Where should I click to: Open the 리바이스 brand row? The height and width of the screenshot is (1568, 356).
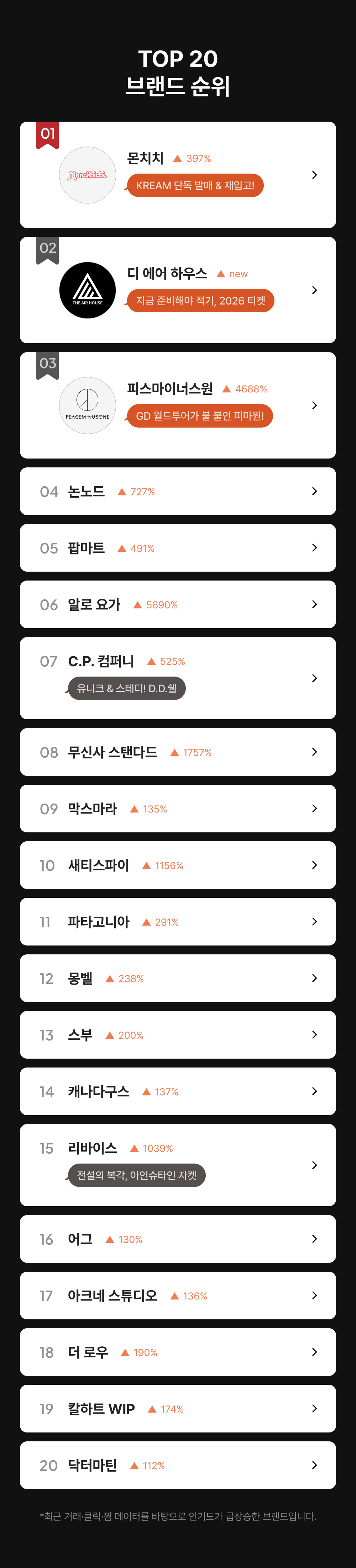tap(177, 1164)
